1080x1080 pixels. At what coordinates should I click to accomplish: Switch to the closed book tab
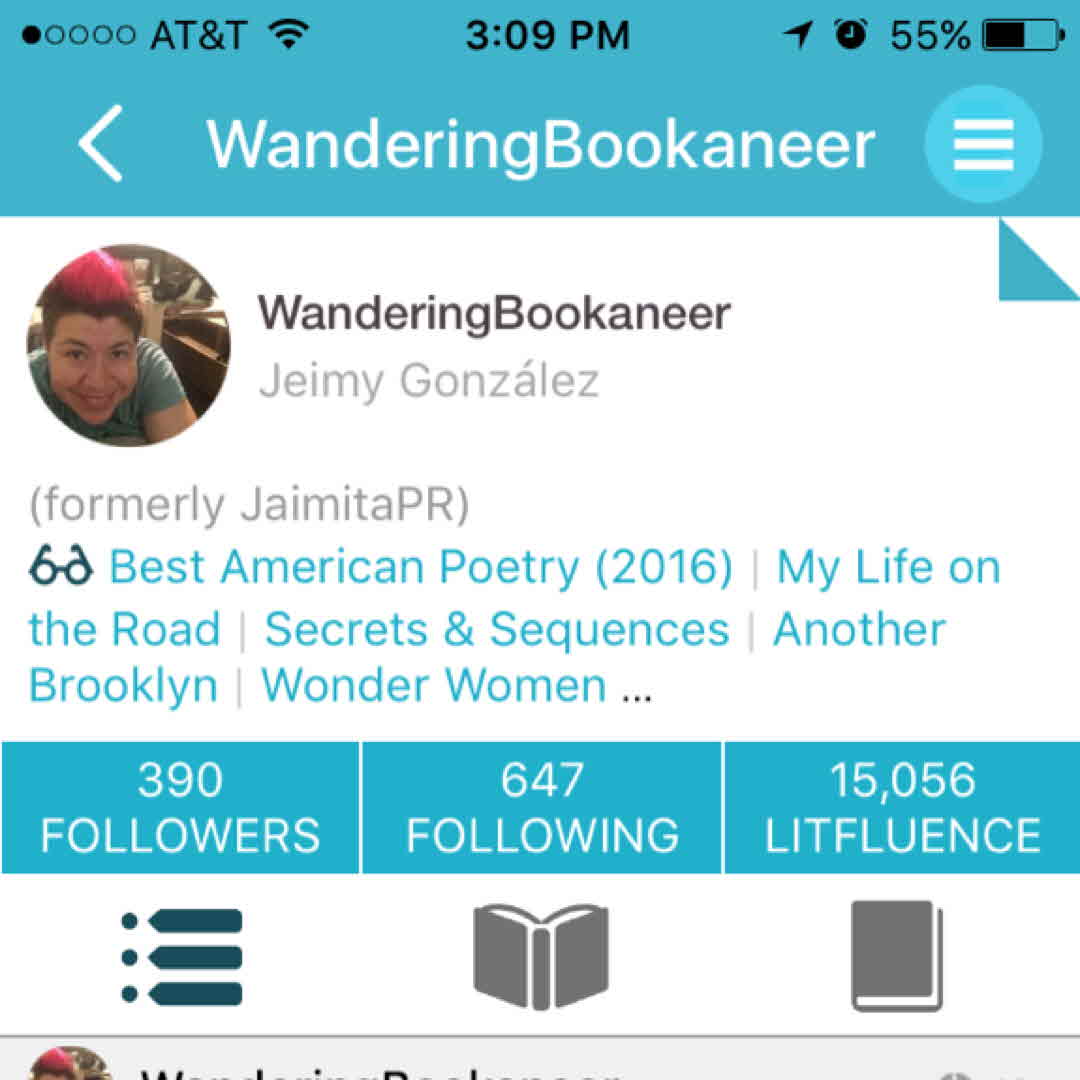[x=897, y=957]
